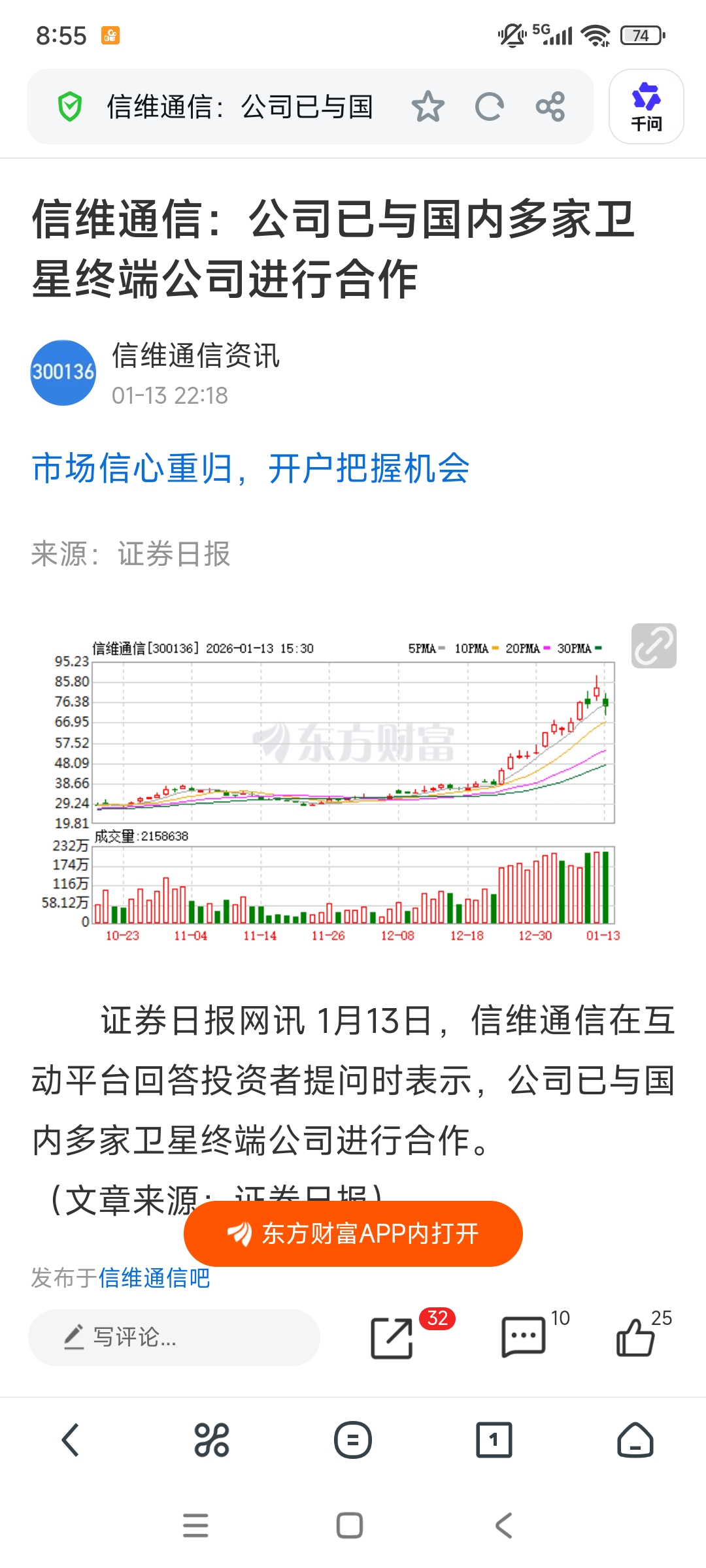
Task: Reload the page
Action: pos(489,106)
